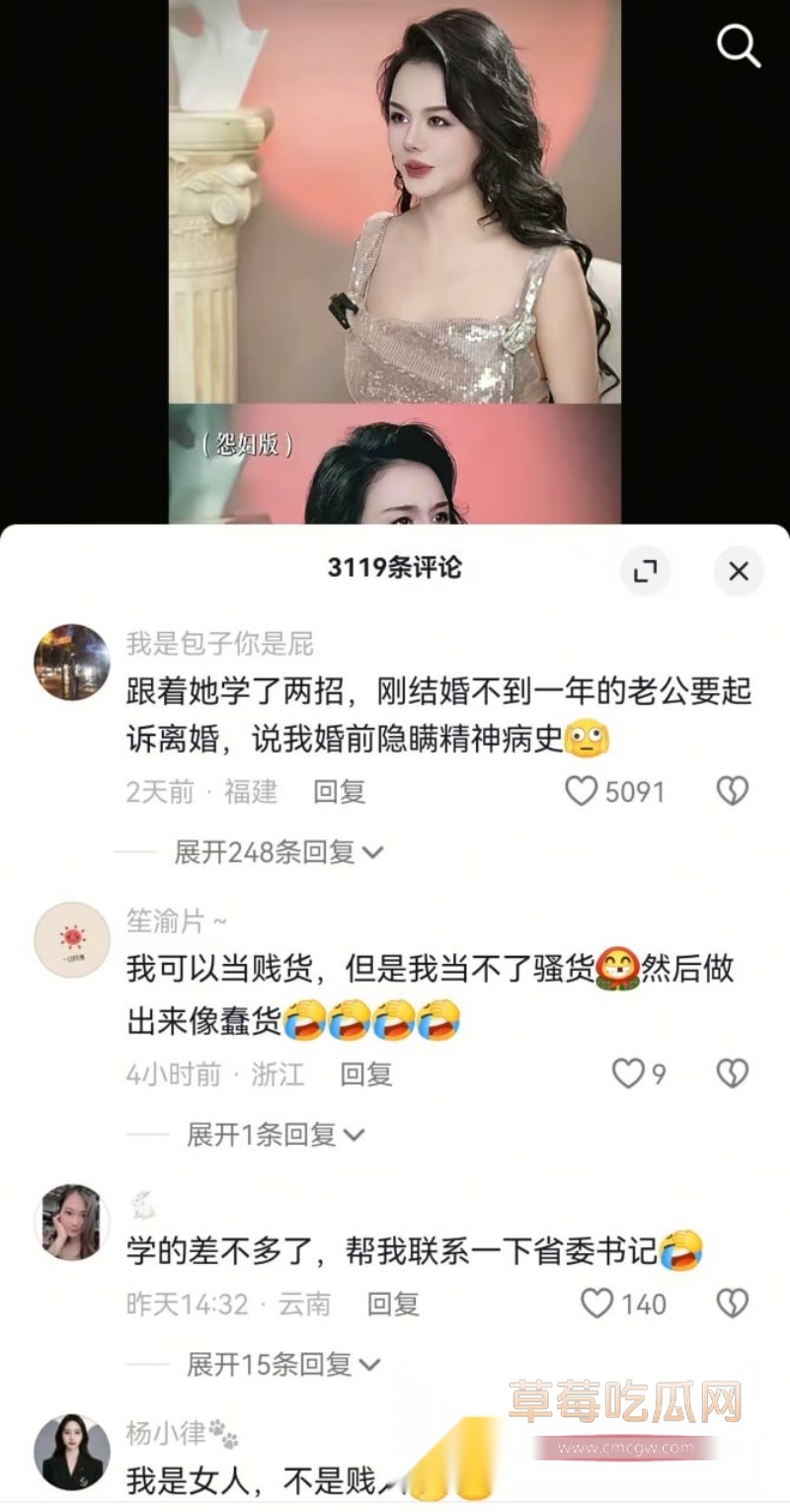The height and width of the screenshot is (1512, 790).
Task: Dislike the 省委书记 comment
Action: tap(732, 1304)
